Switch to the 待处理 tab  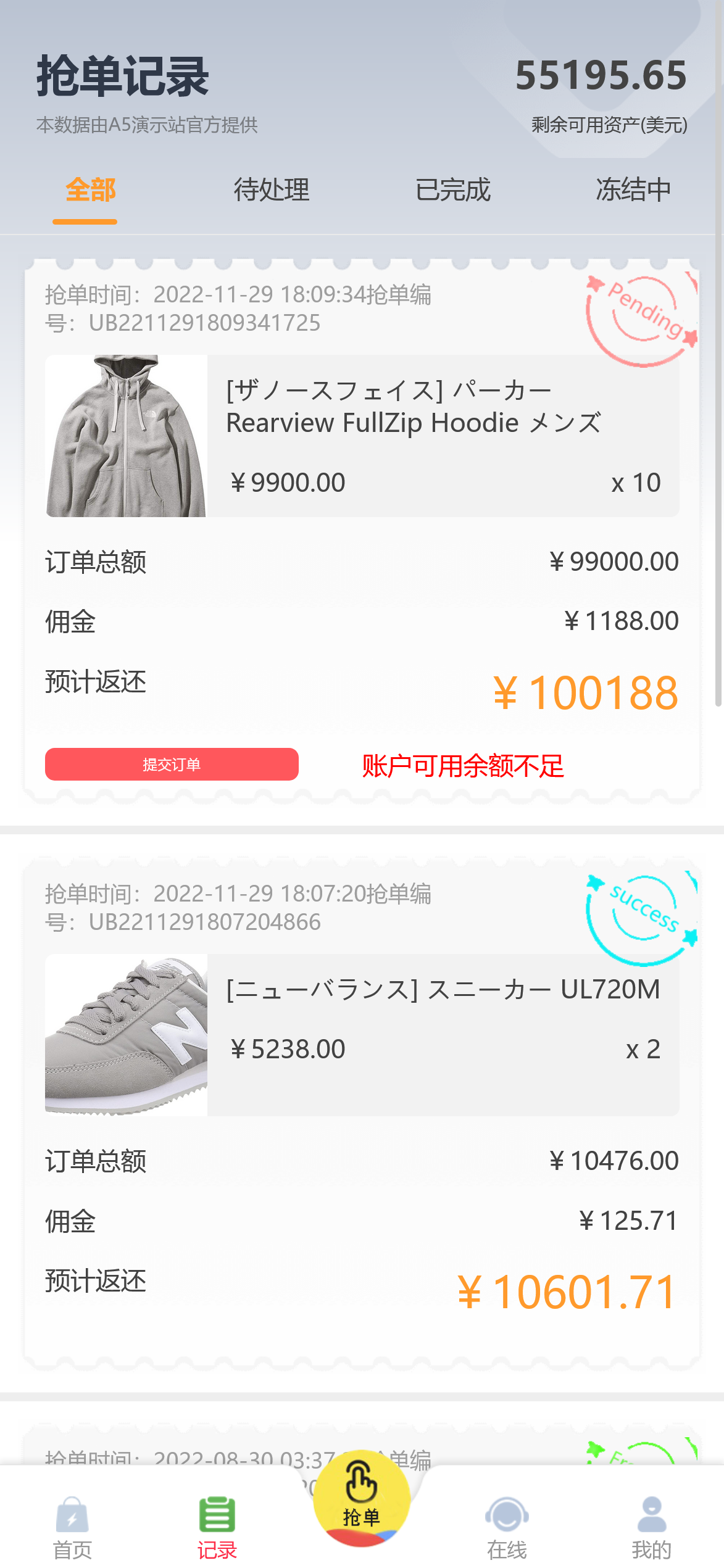(271, 190)
